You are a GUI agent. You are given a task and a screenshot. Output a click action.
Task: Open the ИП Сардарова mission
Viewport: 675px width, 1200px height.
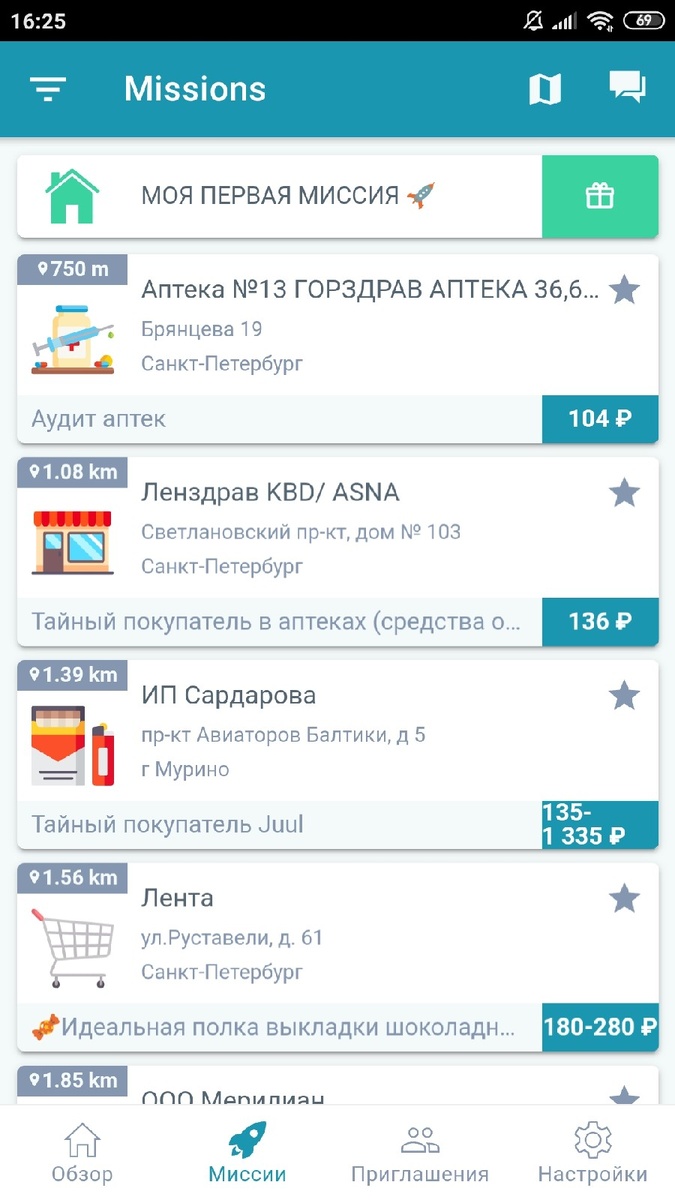[x=338, y=754]
